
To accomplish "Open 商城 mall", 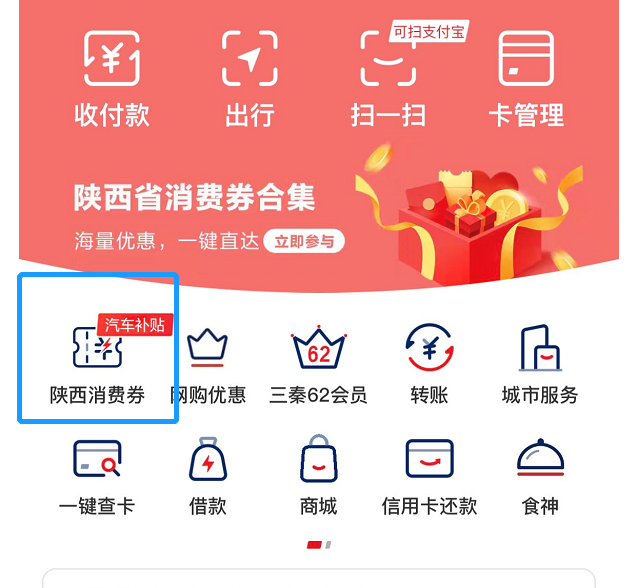I will click(x=318, y=475).
